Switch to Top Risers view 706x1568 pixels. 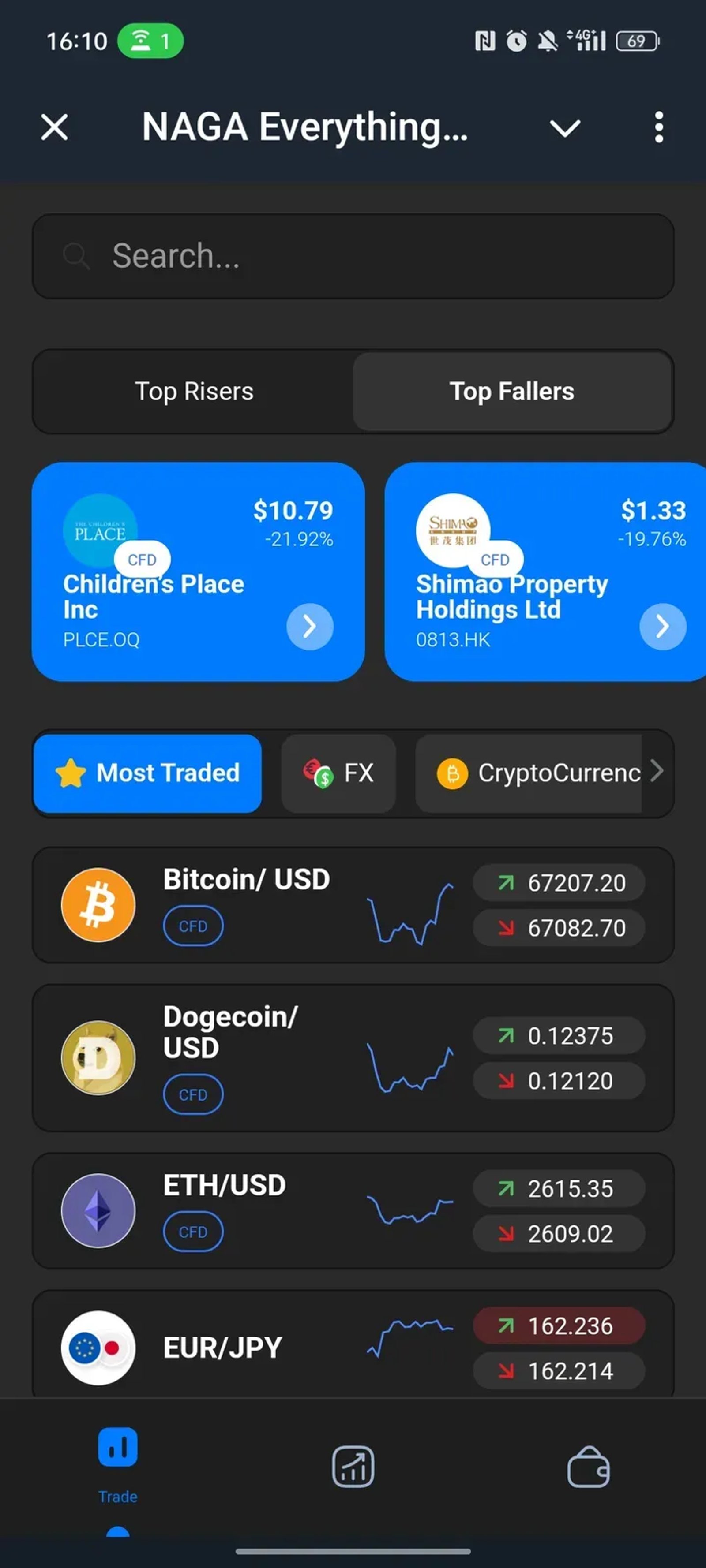coord(194,392)
